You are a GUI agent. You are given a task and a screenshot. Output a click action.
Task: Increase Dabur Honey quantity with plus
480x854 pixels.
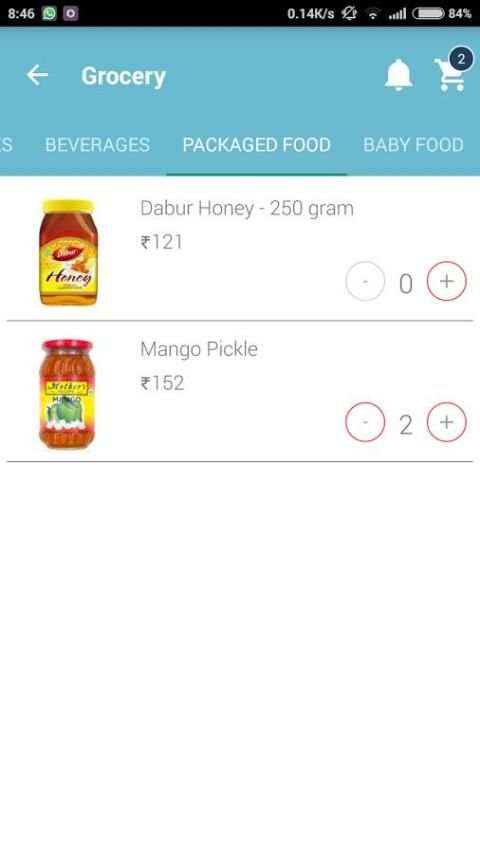coord(446,281)
